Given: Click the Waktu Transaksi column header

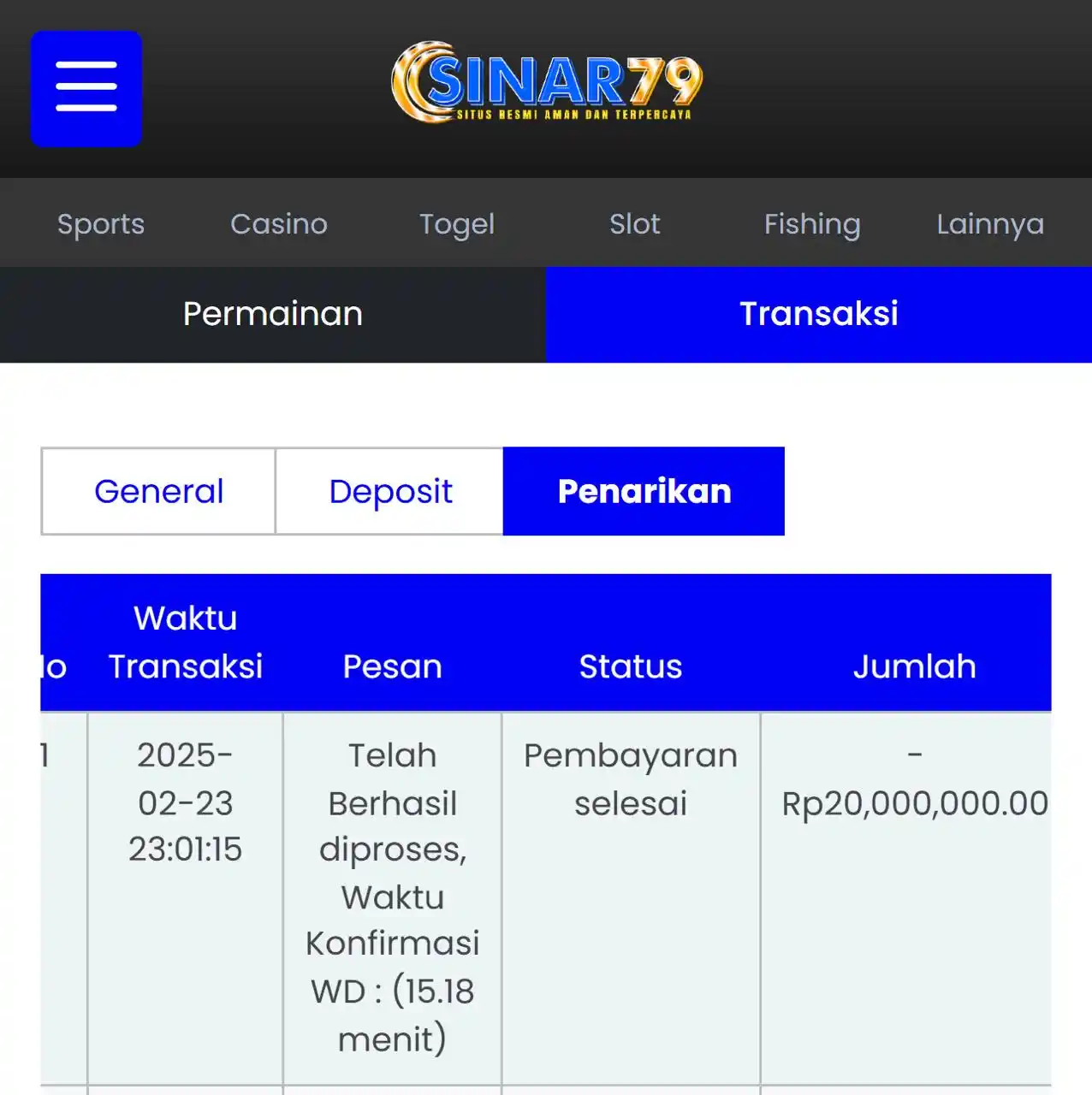Looking at the screenshot, I should click(x=185, y=642).
